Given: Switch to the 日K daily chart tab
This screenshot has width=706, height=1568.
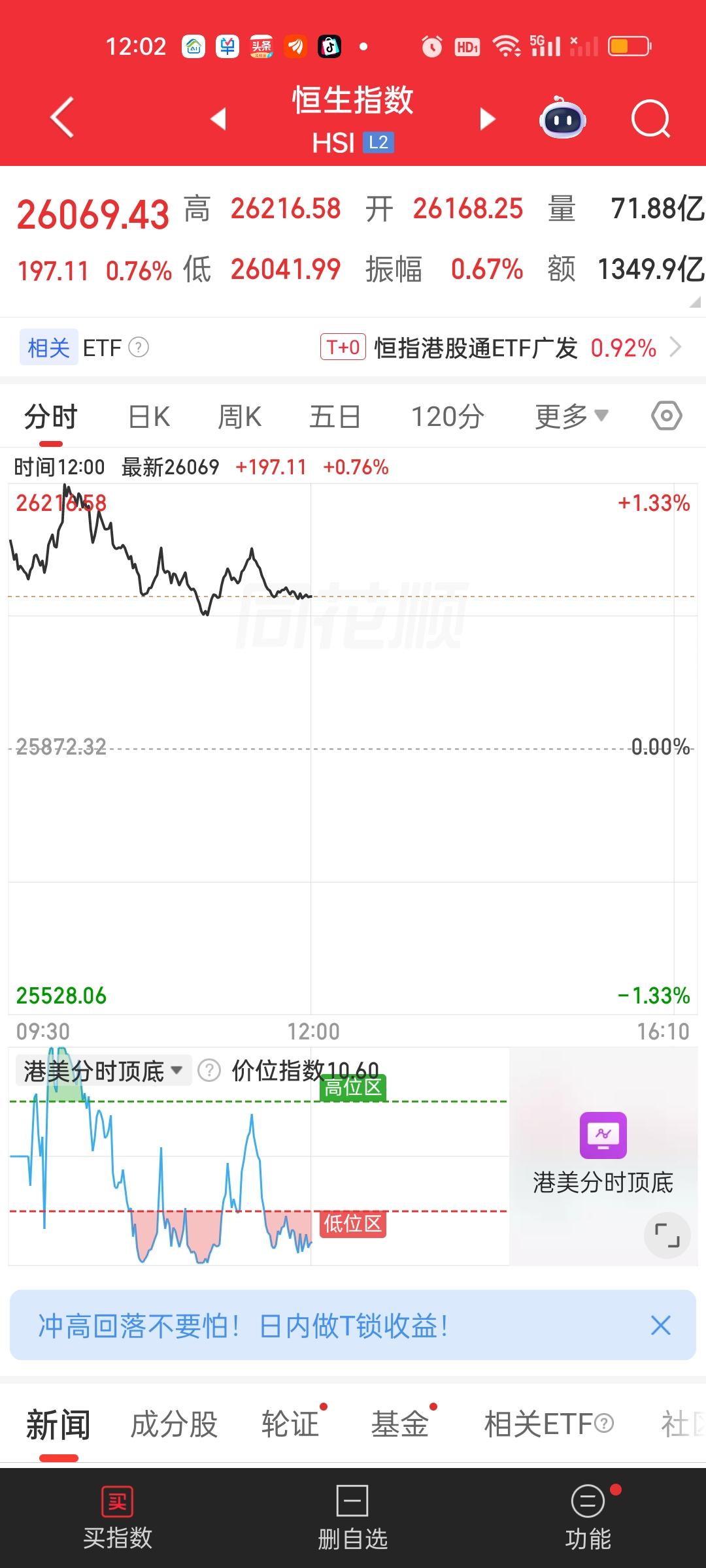Looking at the screenshot, I should tap(147, 416).
